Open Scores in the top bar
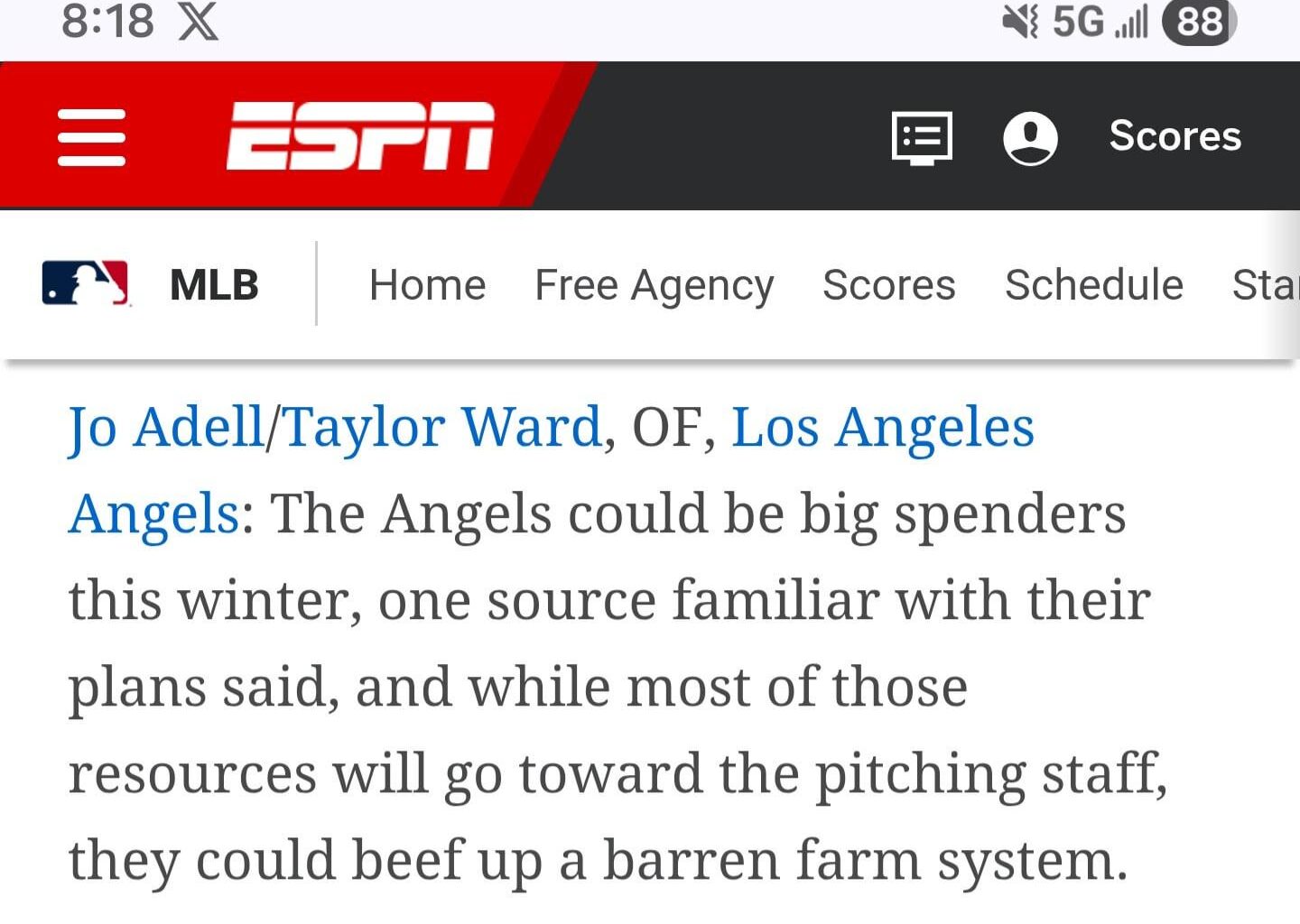Viewport: 1300px width, 924px height. (x=1175, y=136)
